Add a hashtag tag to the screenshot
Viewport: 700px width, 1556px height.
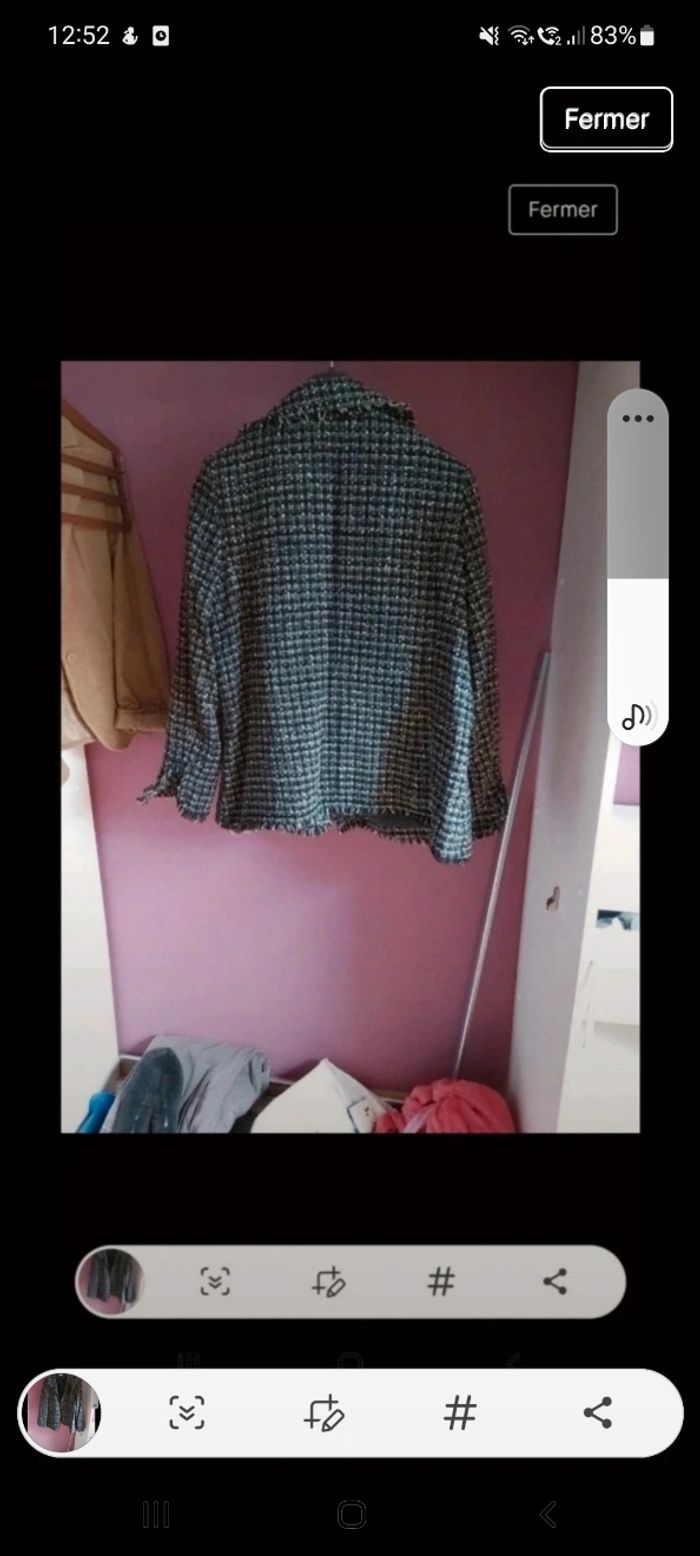[x=460, y=1412]
